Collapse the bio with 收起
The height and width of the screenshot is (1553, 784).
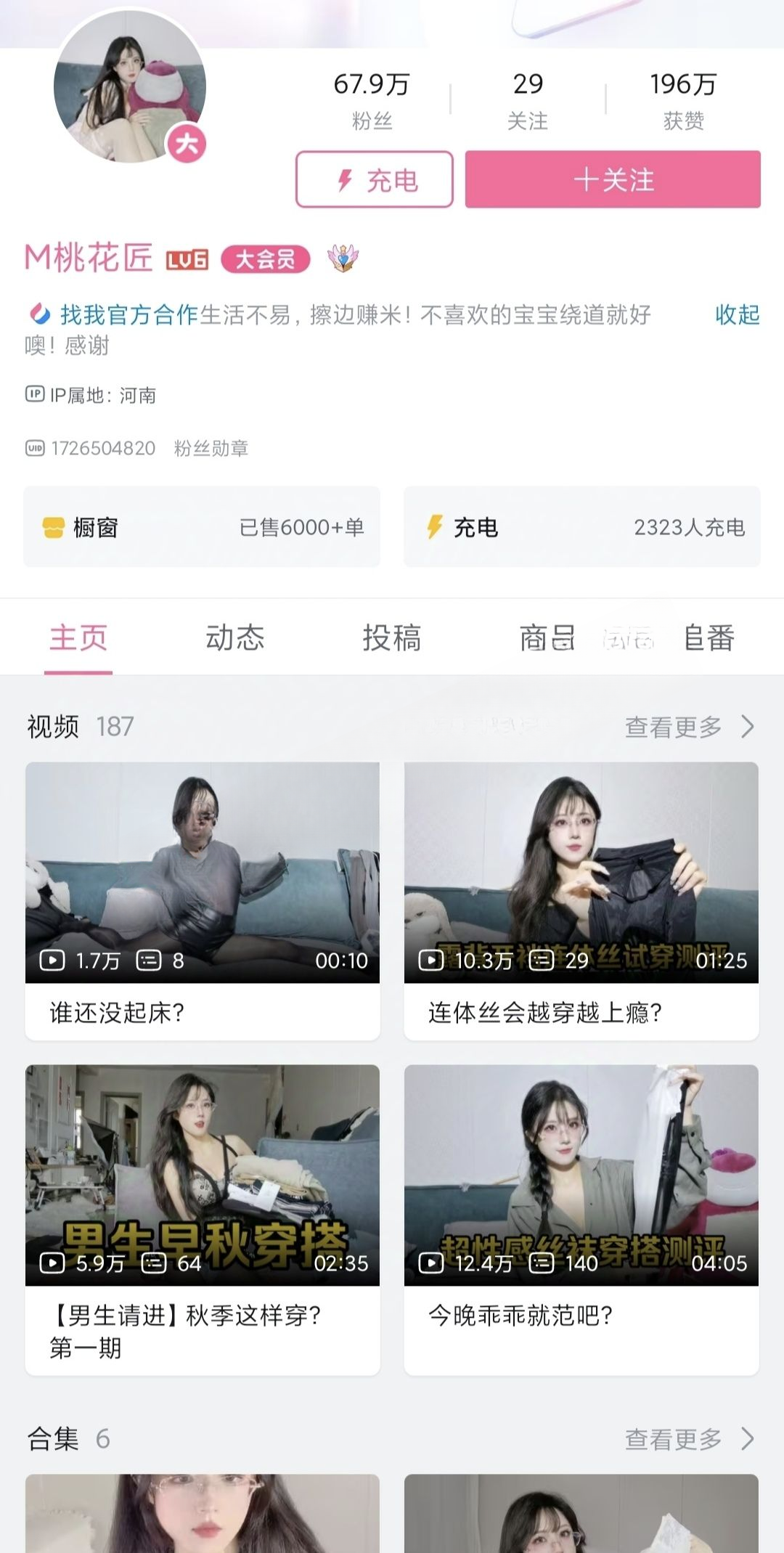(737, 314)
